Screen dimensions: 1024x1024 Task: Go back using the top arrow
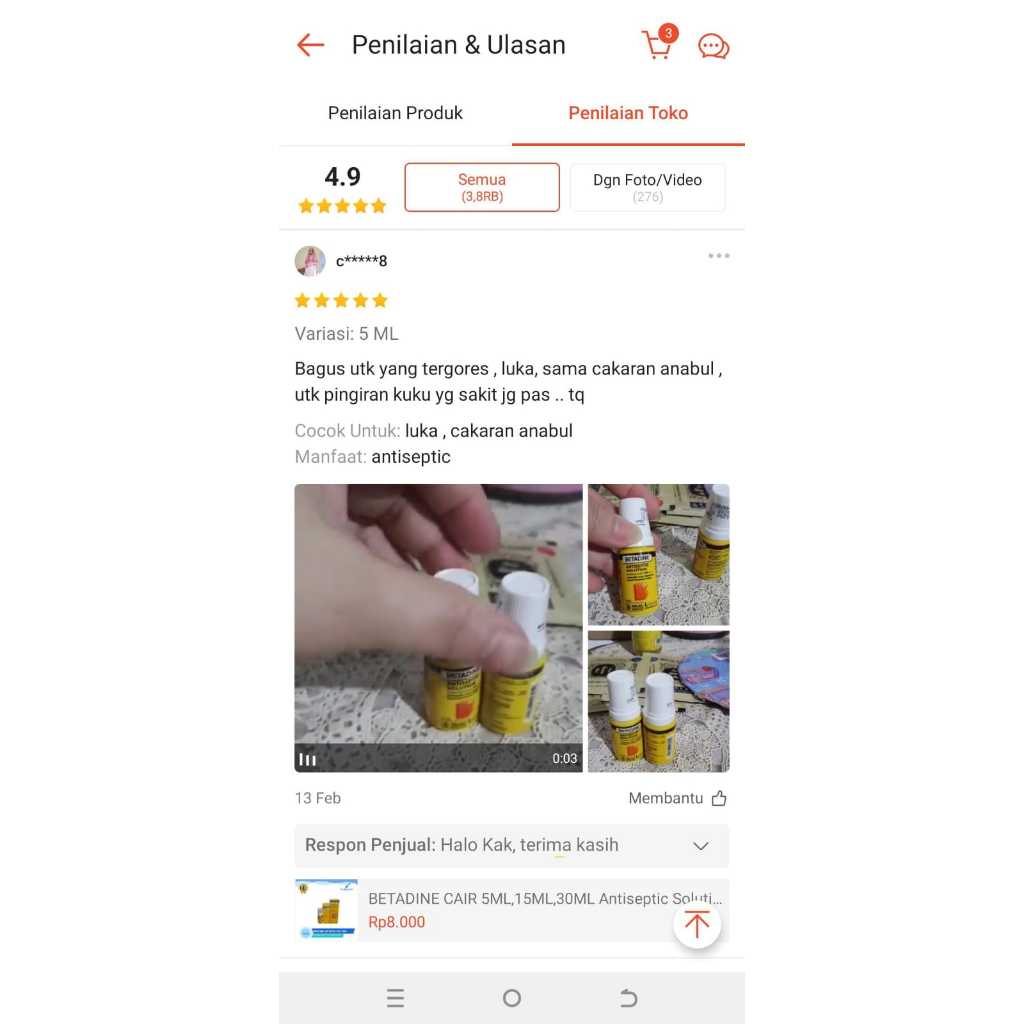(x=311, y=45)
